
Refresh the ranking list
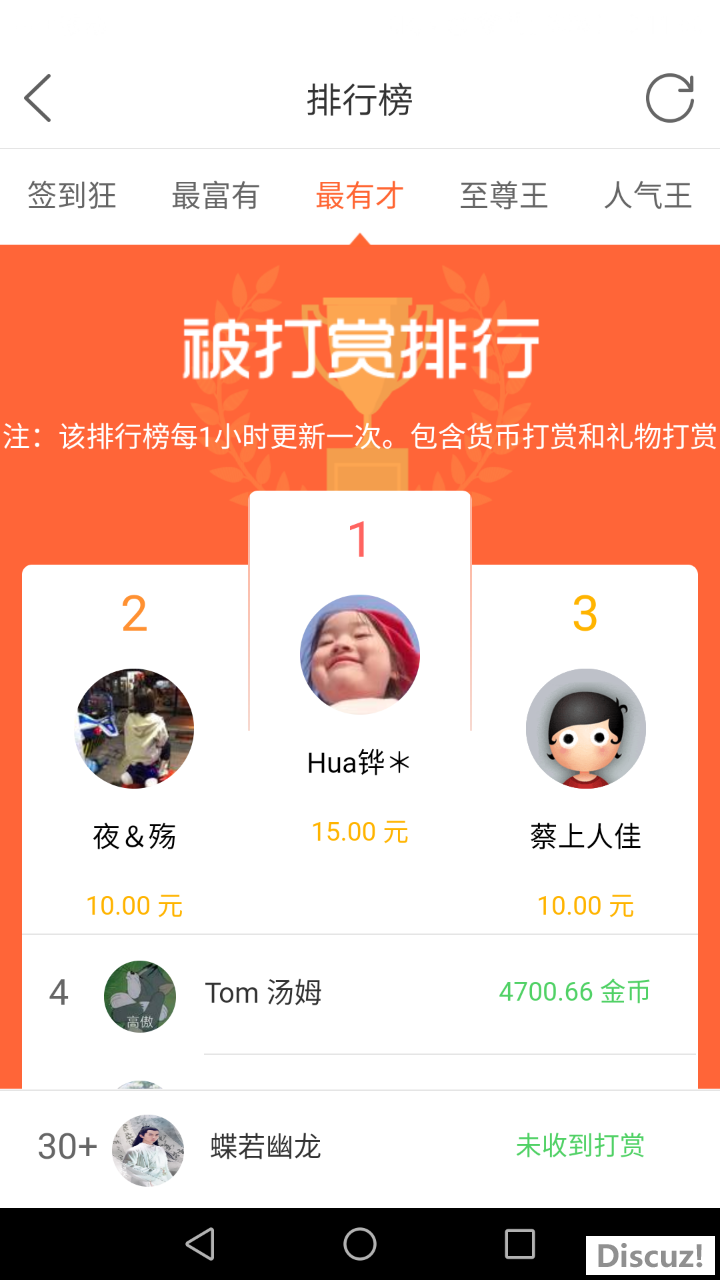click(669, 99)
